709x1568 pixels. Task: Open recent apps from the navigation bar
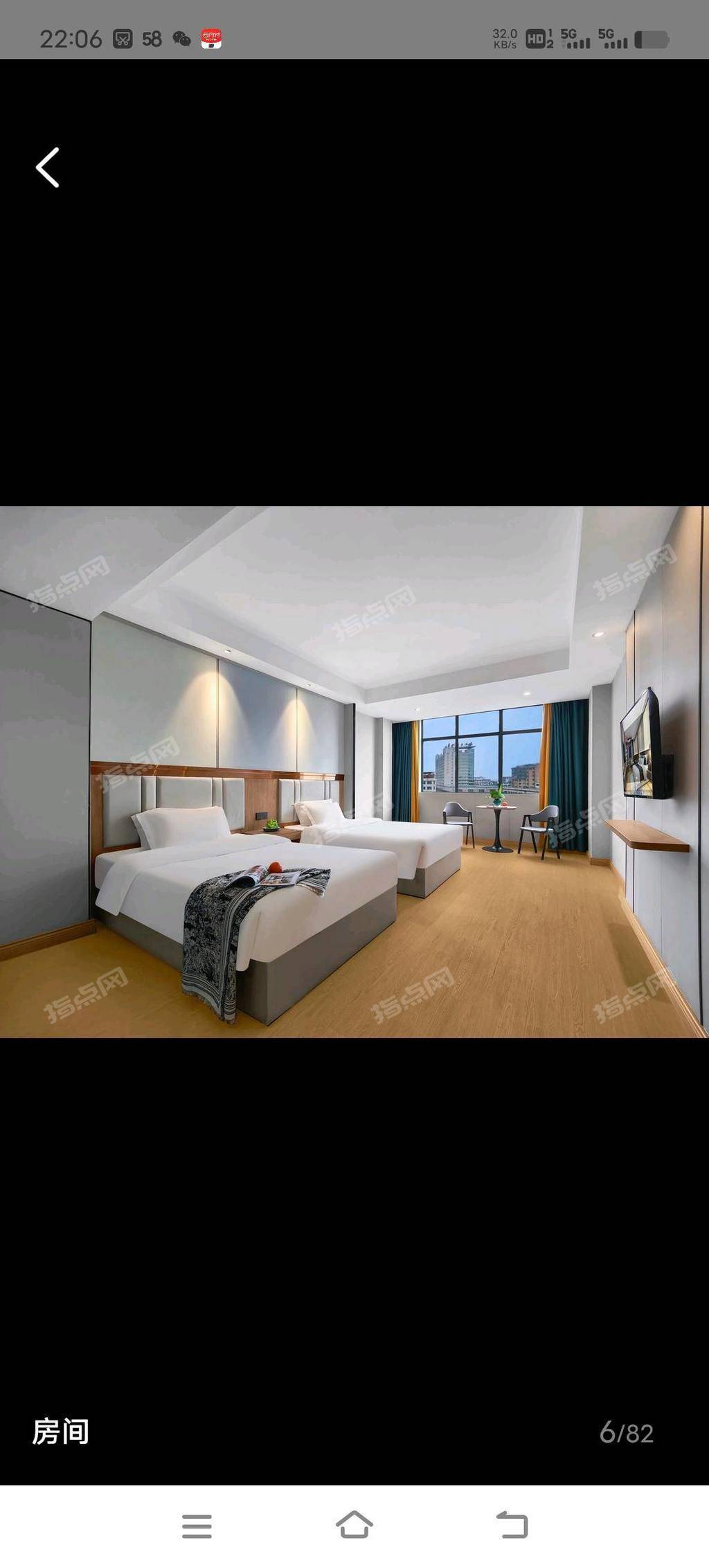point(197,1526)
